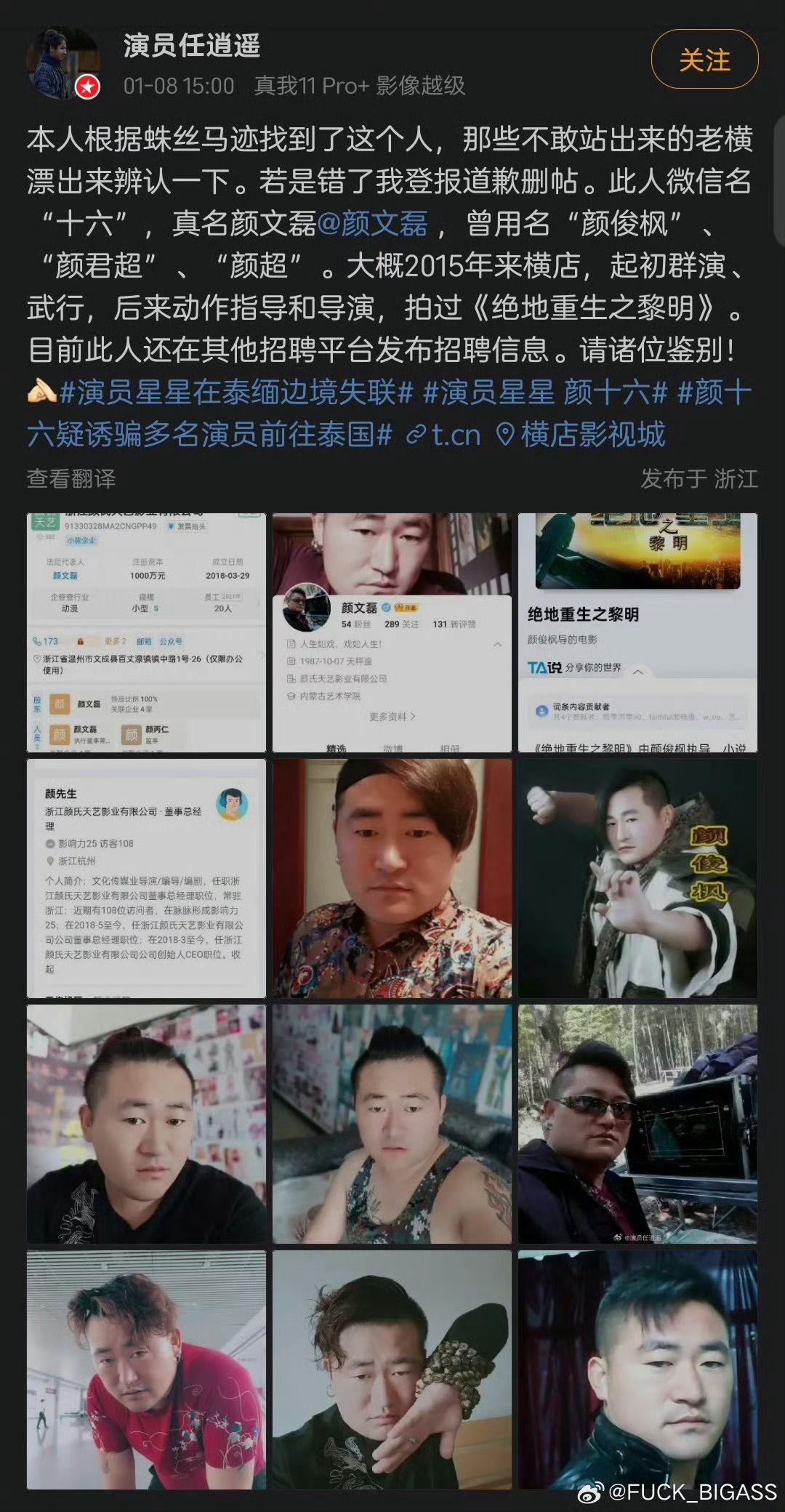Open 演员任逍遥's profile avatar
Screen dimensions: 785x1512
pos(63,63)
